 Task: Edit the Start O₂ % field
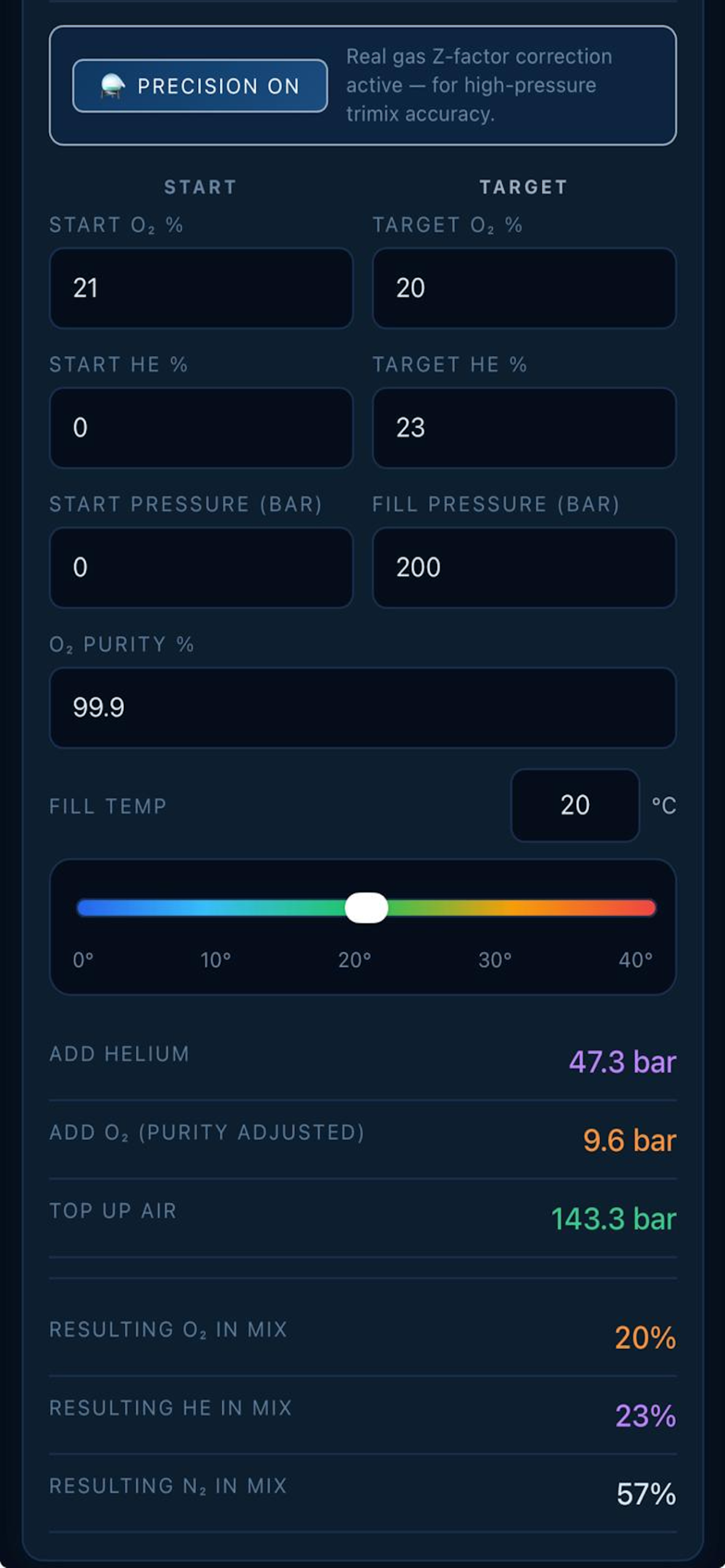coord(201,288)
